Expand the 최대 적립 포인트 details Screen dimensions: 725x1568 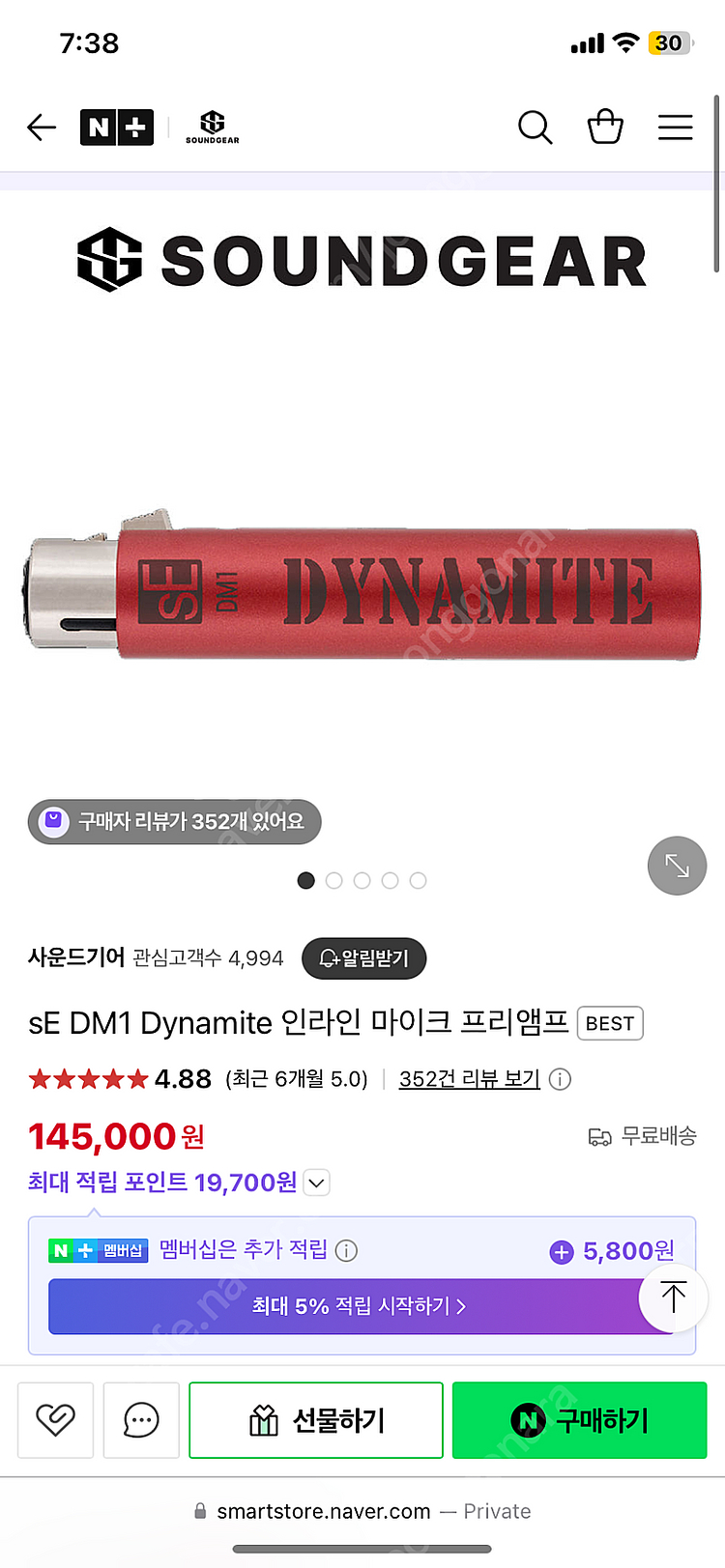pos(317,1183)
